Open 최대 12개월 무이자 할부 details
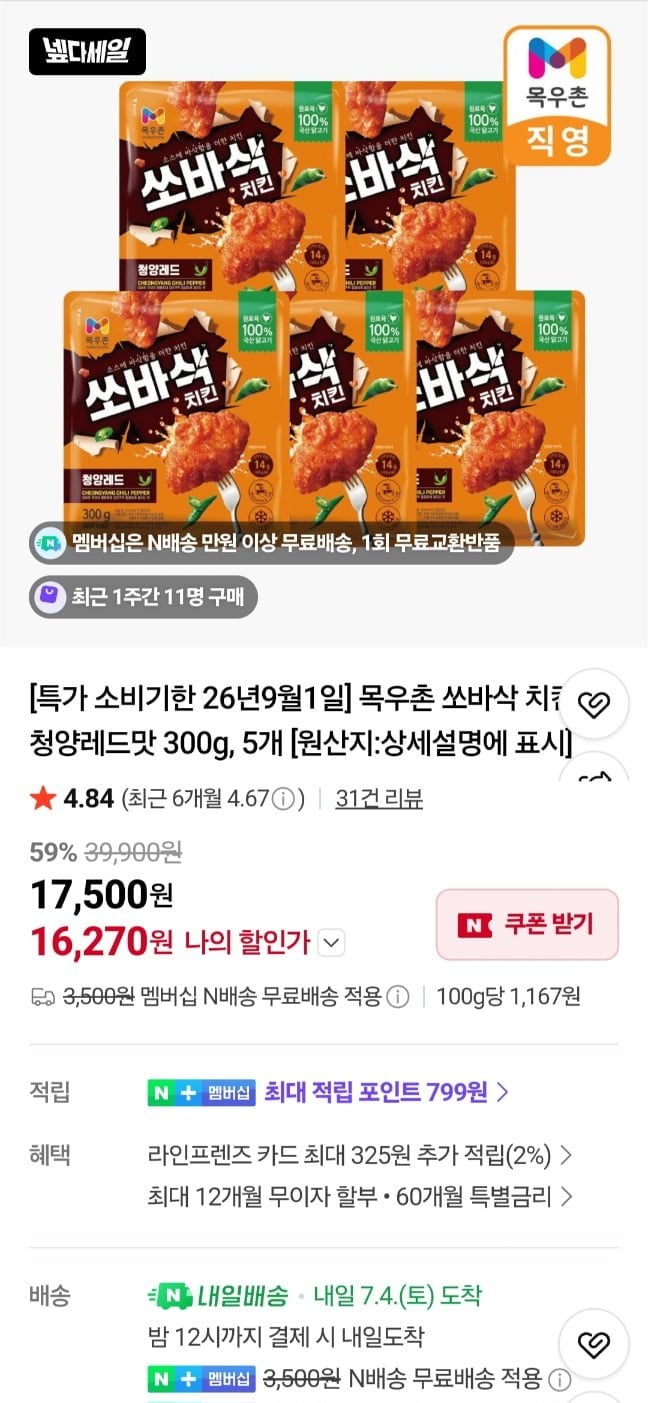 359,1196
